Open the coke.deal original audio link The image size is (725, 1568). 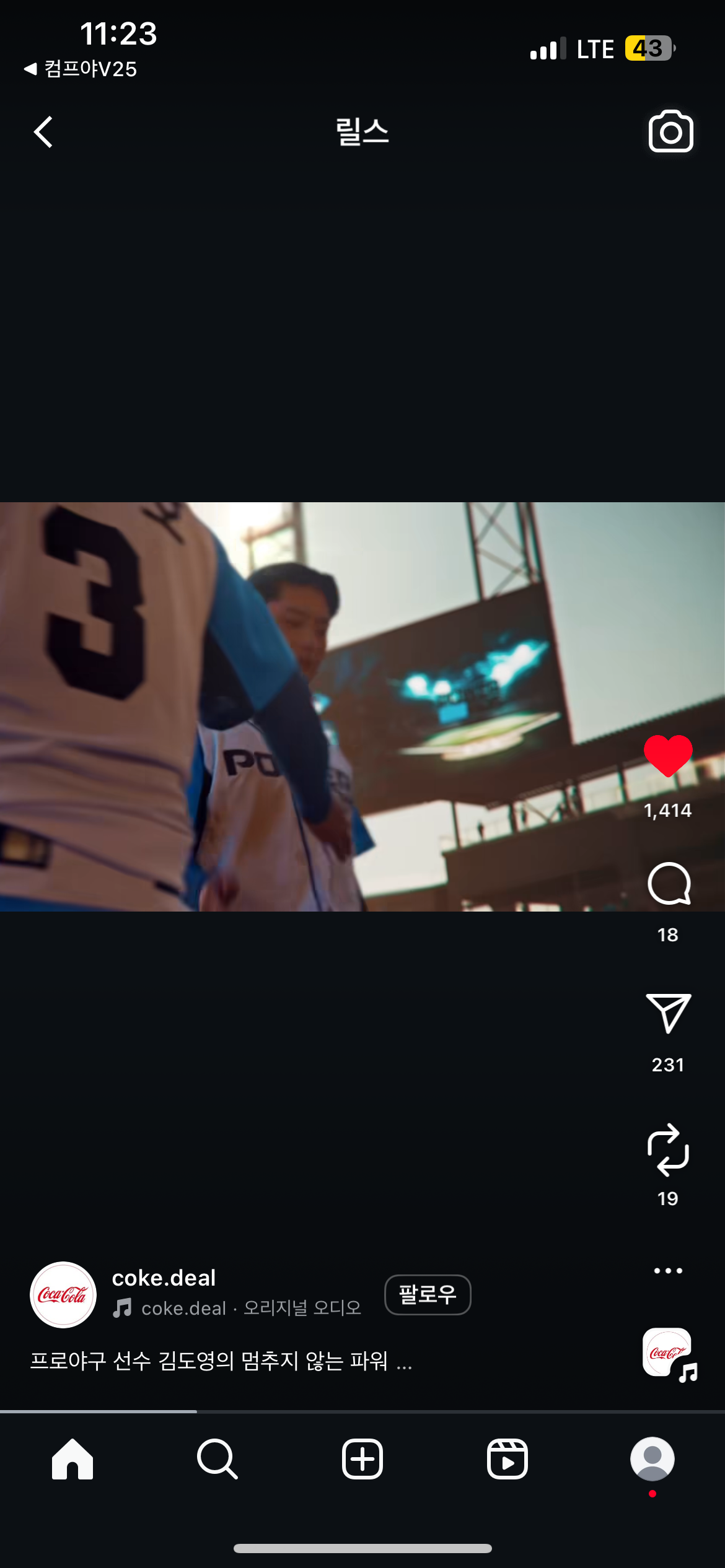click(237, 1308)
